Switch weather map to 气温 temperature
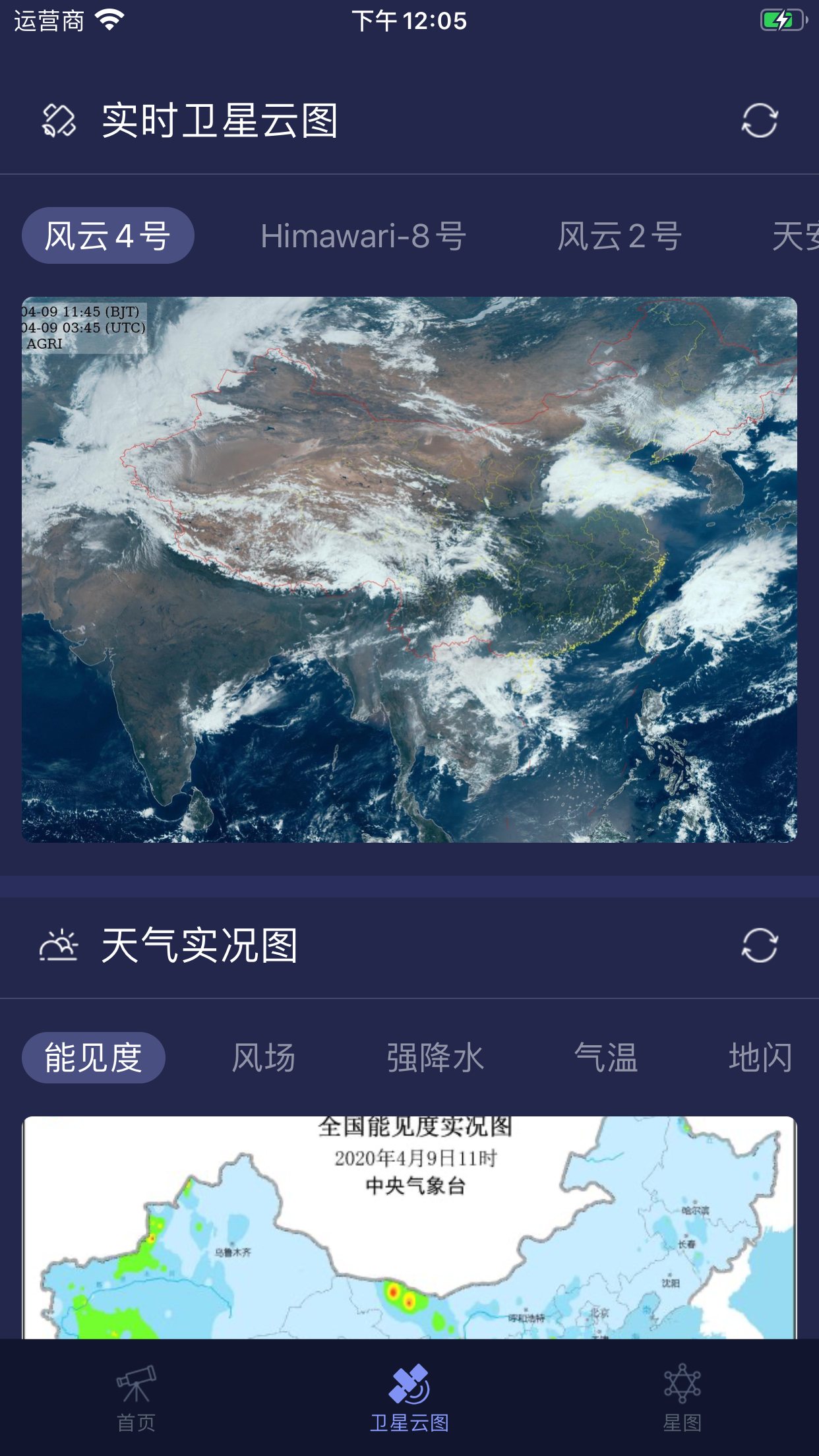This screenshot has height=1456, width=819. pos(607,1056)
